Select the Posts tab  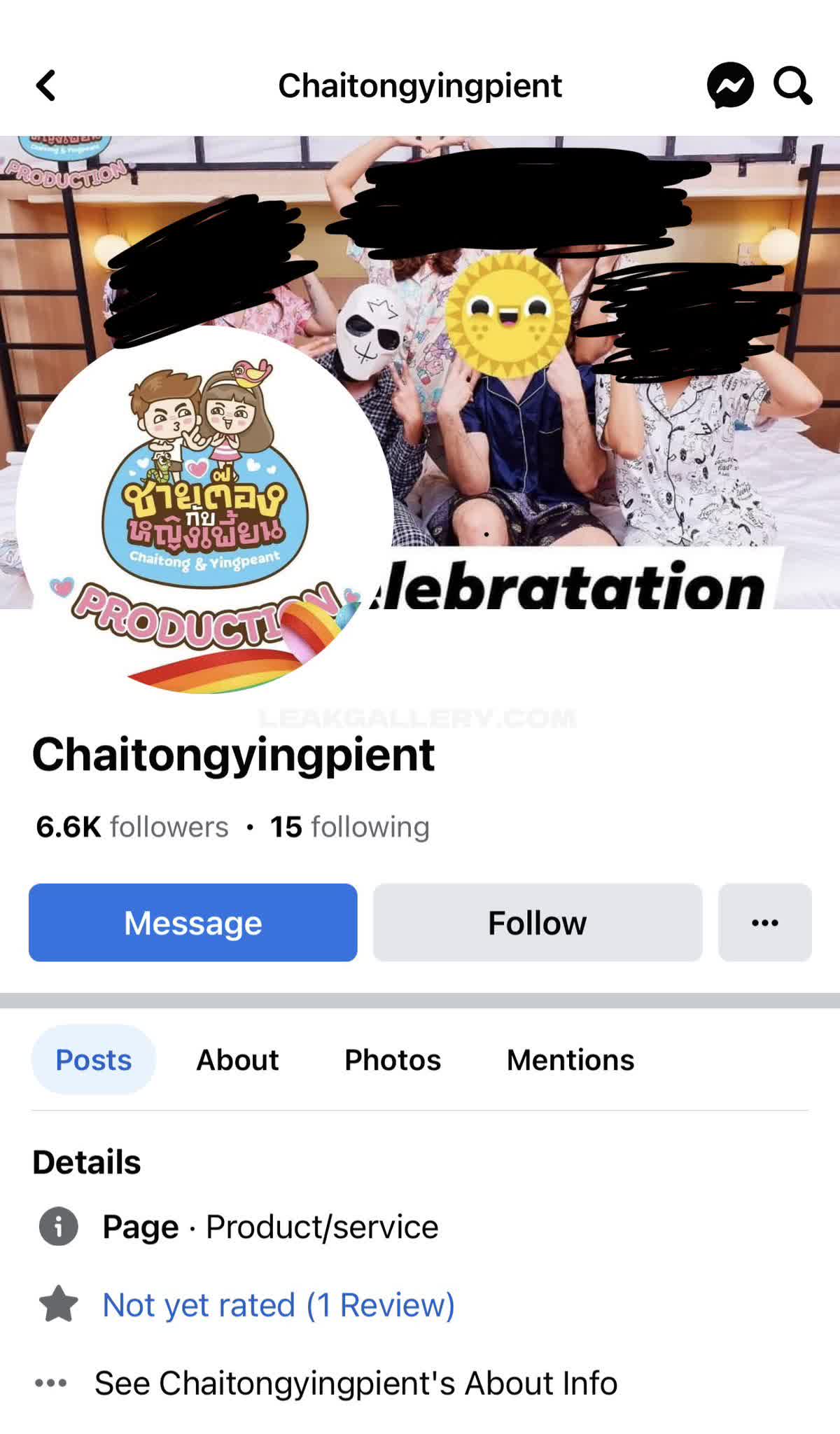click(94, 1059)
